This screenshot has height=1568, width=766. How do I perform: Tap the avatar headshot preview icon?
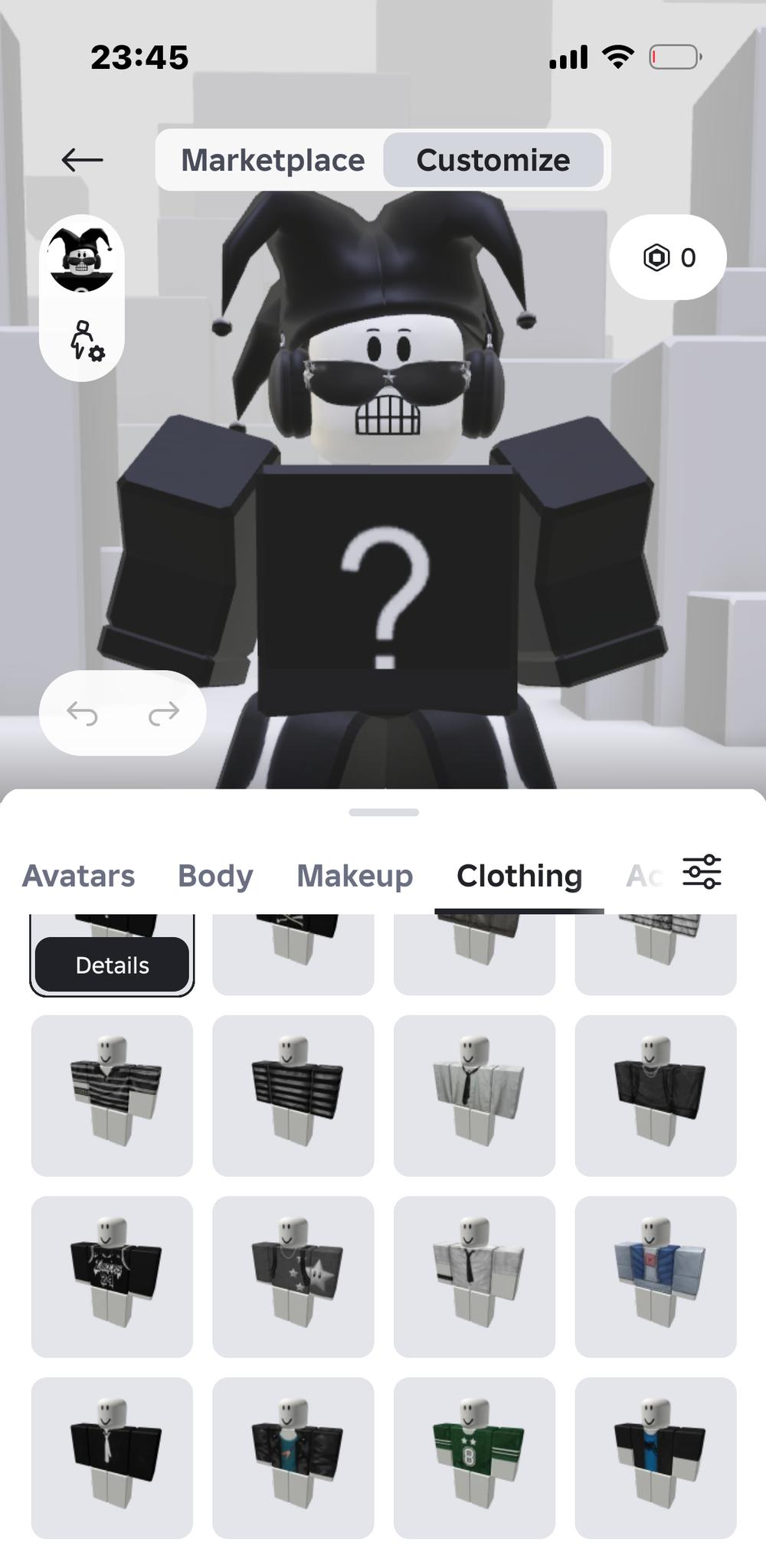81,259
